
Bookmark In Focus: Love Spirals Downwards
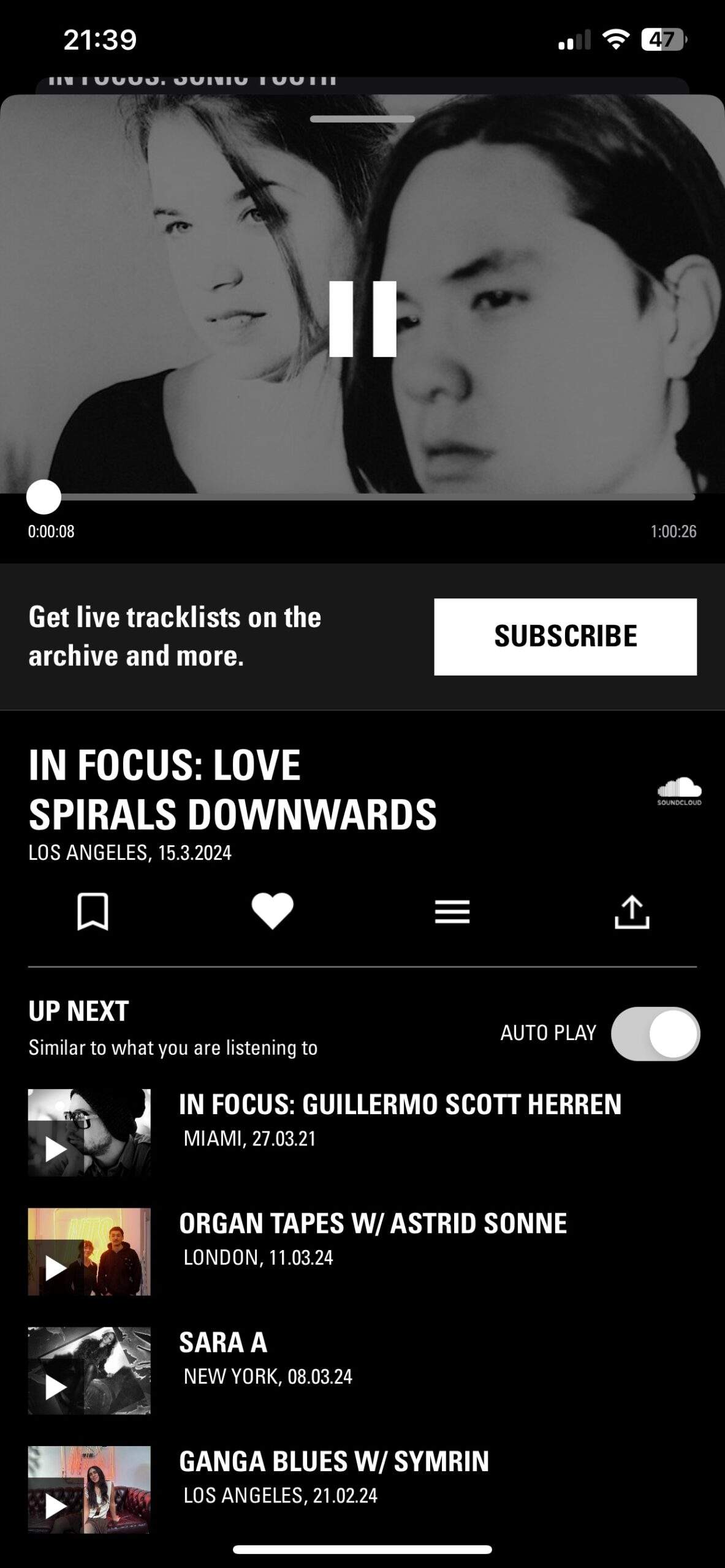(93, 911)
